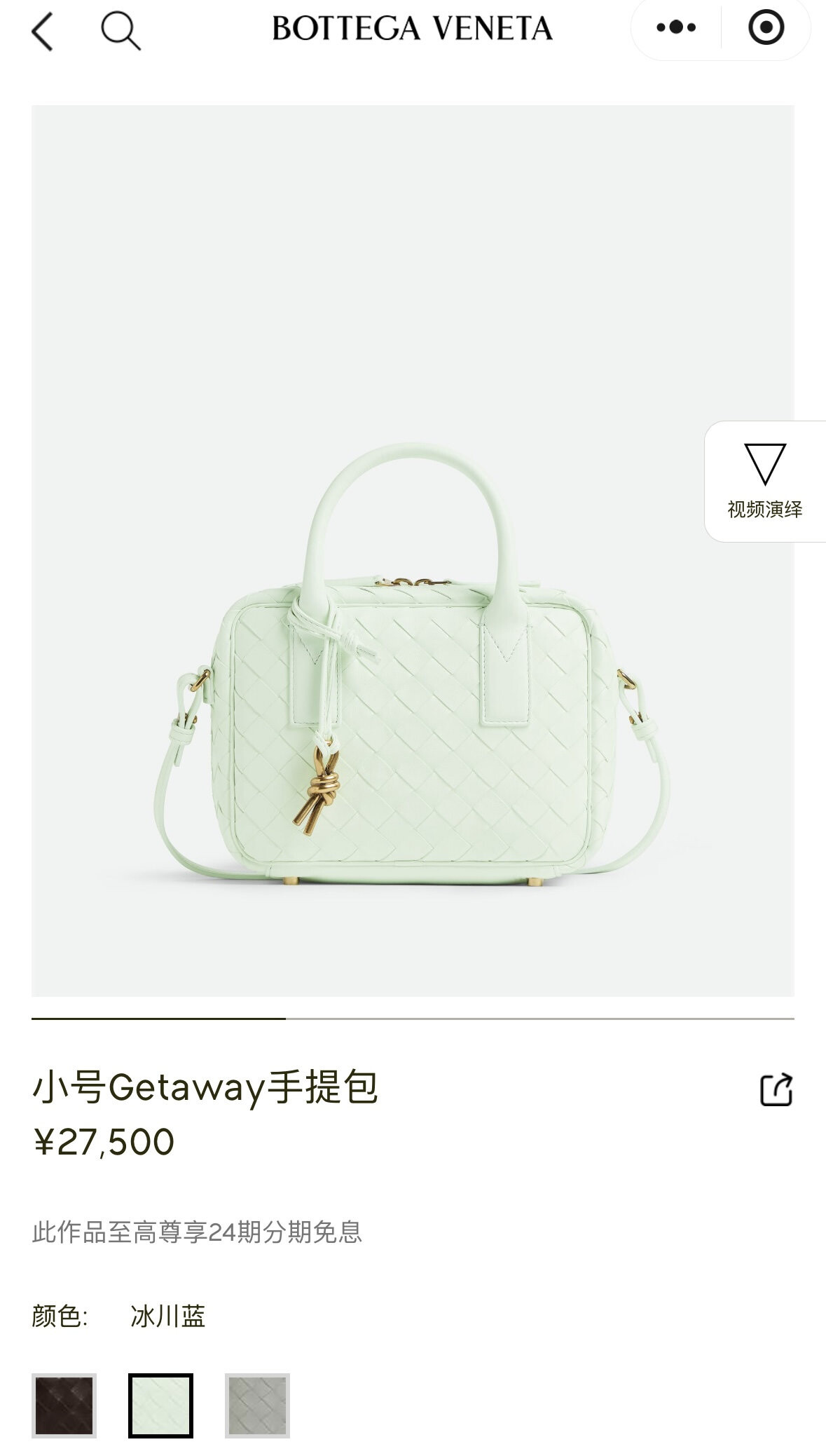The height and width of the screenshot is (1456, 826).
Task: Go back to the previous page
Action: pyautogui.click(x=43, y=32)
